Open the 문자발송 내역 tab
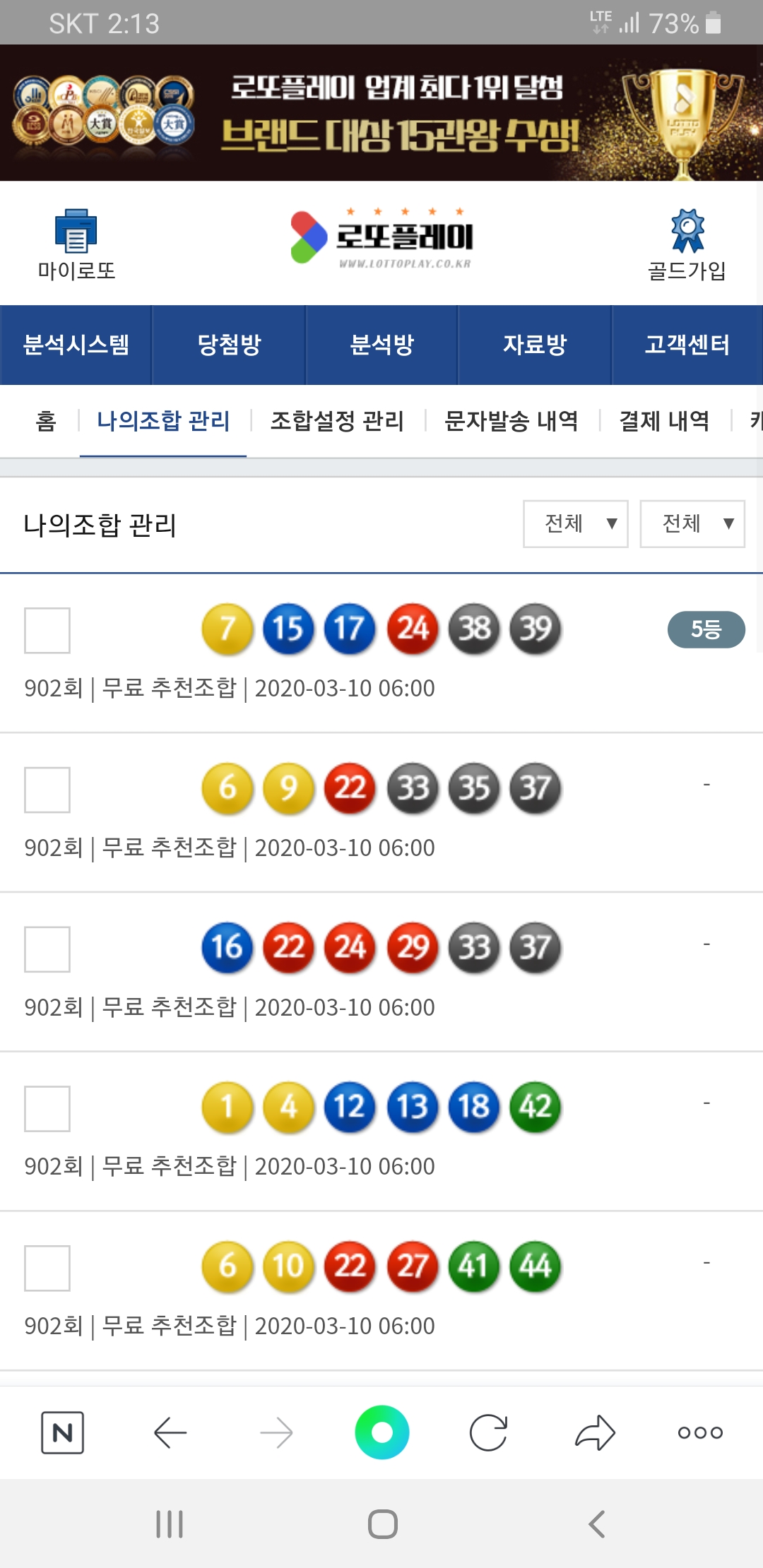This screenshot has width=763, height=1568. pos(511,421)
